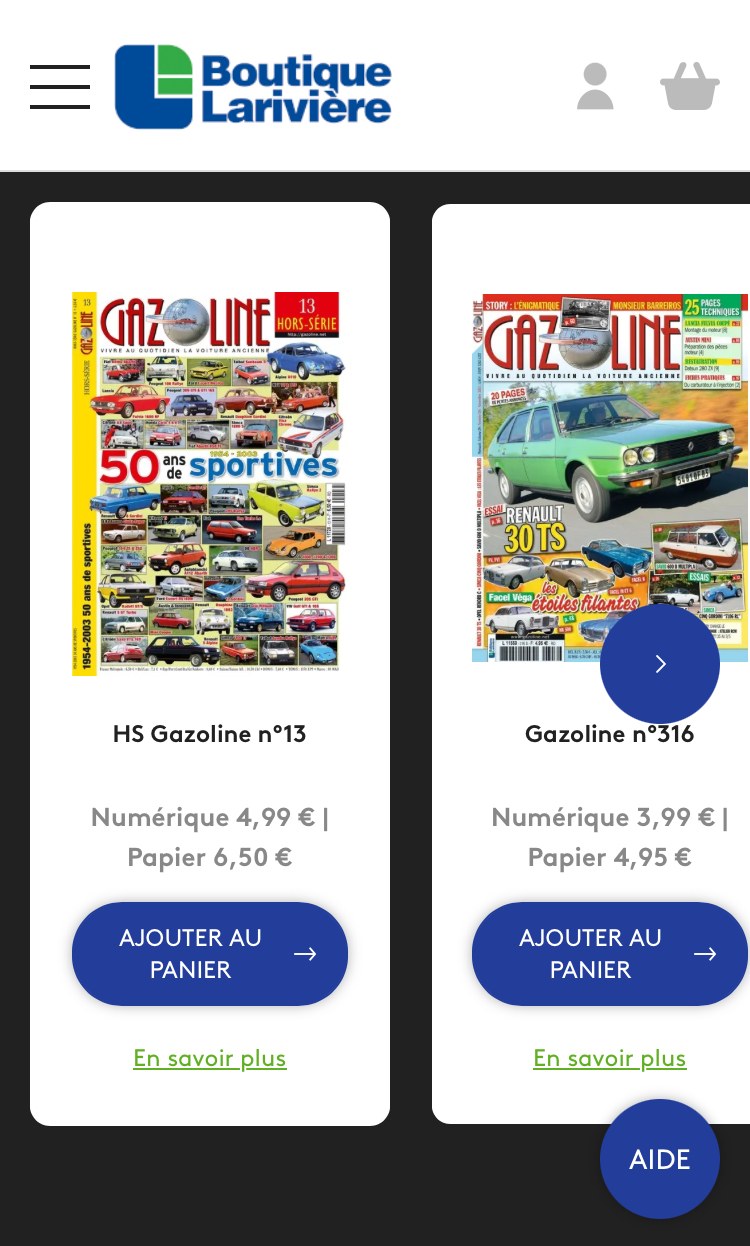750x1246 pixels.
Task: Open the shopping basket
Action: click(x=690, y=86)
